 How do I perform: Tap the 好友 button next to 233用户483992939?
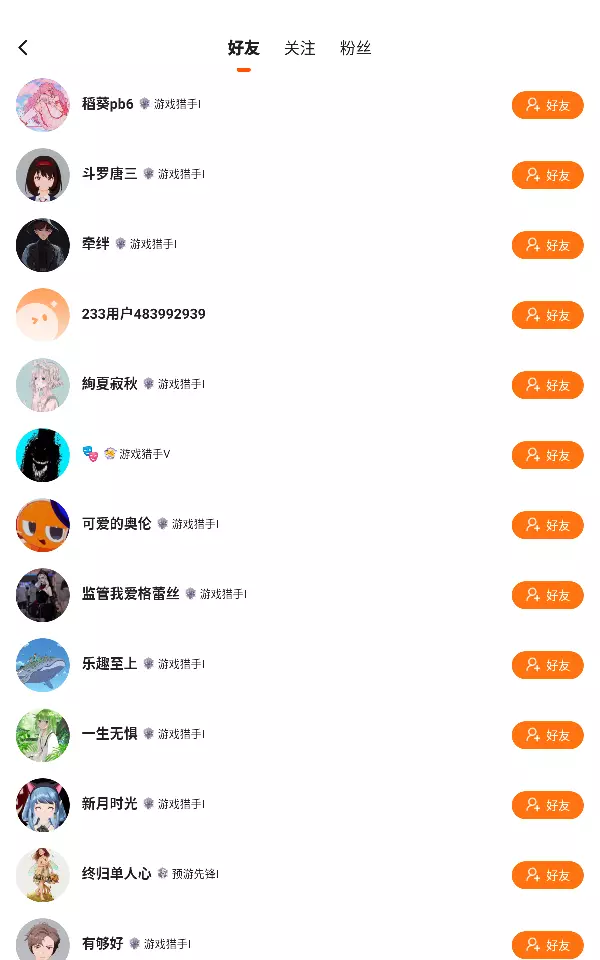(x=547, y=315)
